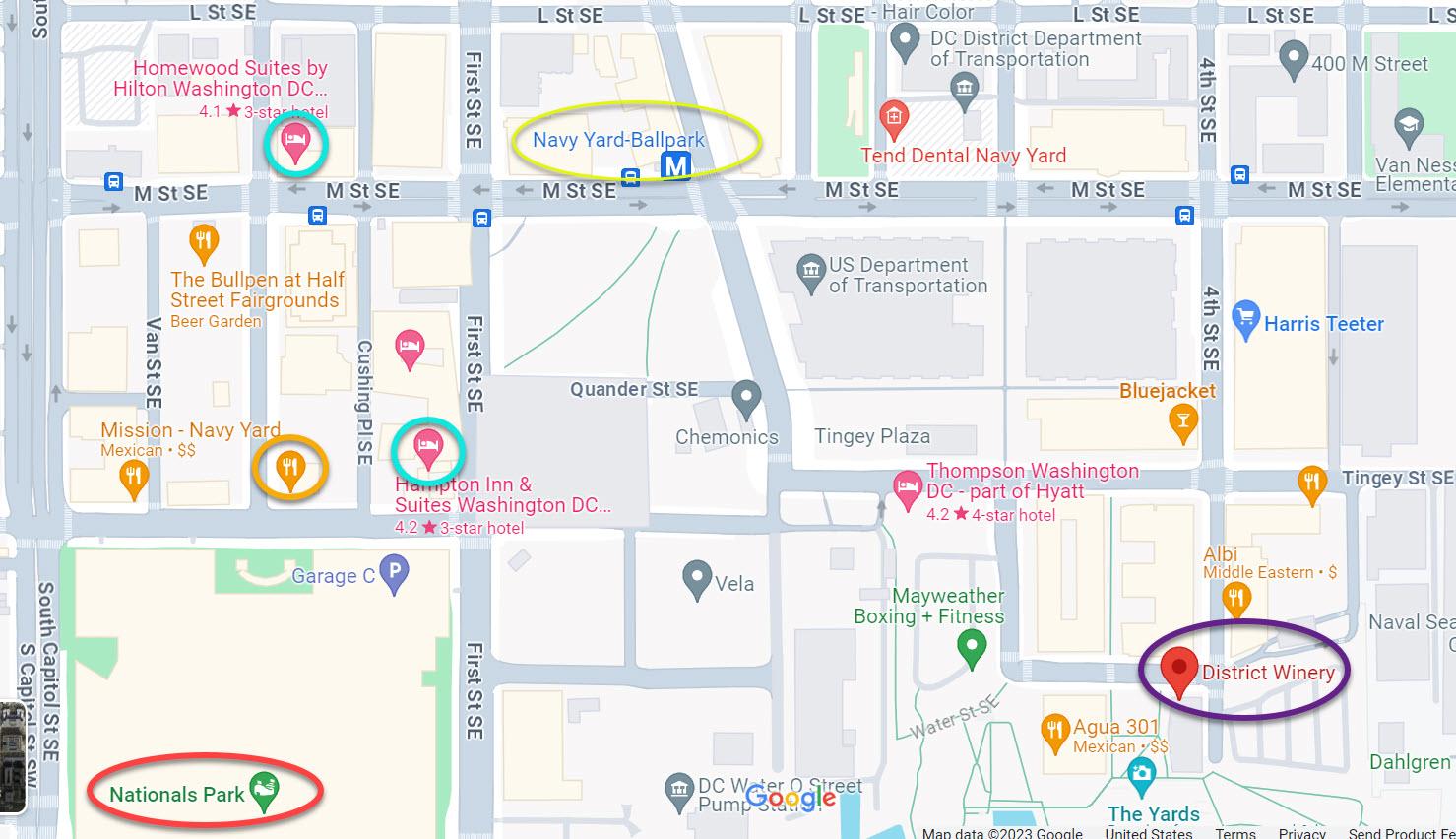Open the Agua 301 Mexican restaurant pin
The height and width of the screenshot is (839, 1456).
(x=1054, y=731)
